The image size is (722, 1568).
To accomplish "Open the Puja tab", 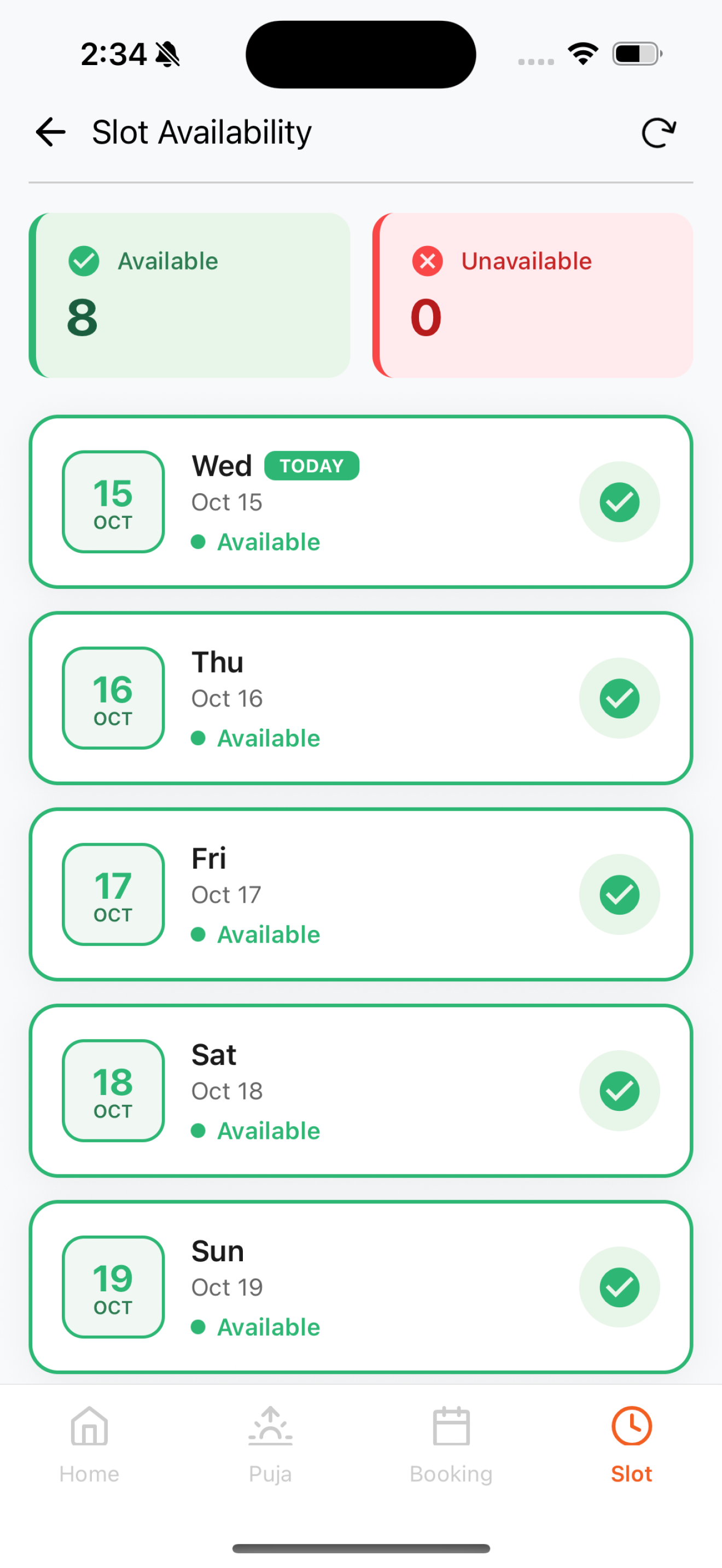I will (270, 1445).
